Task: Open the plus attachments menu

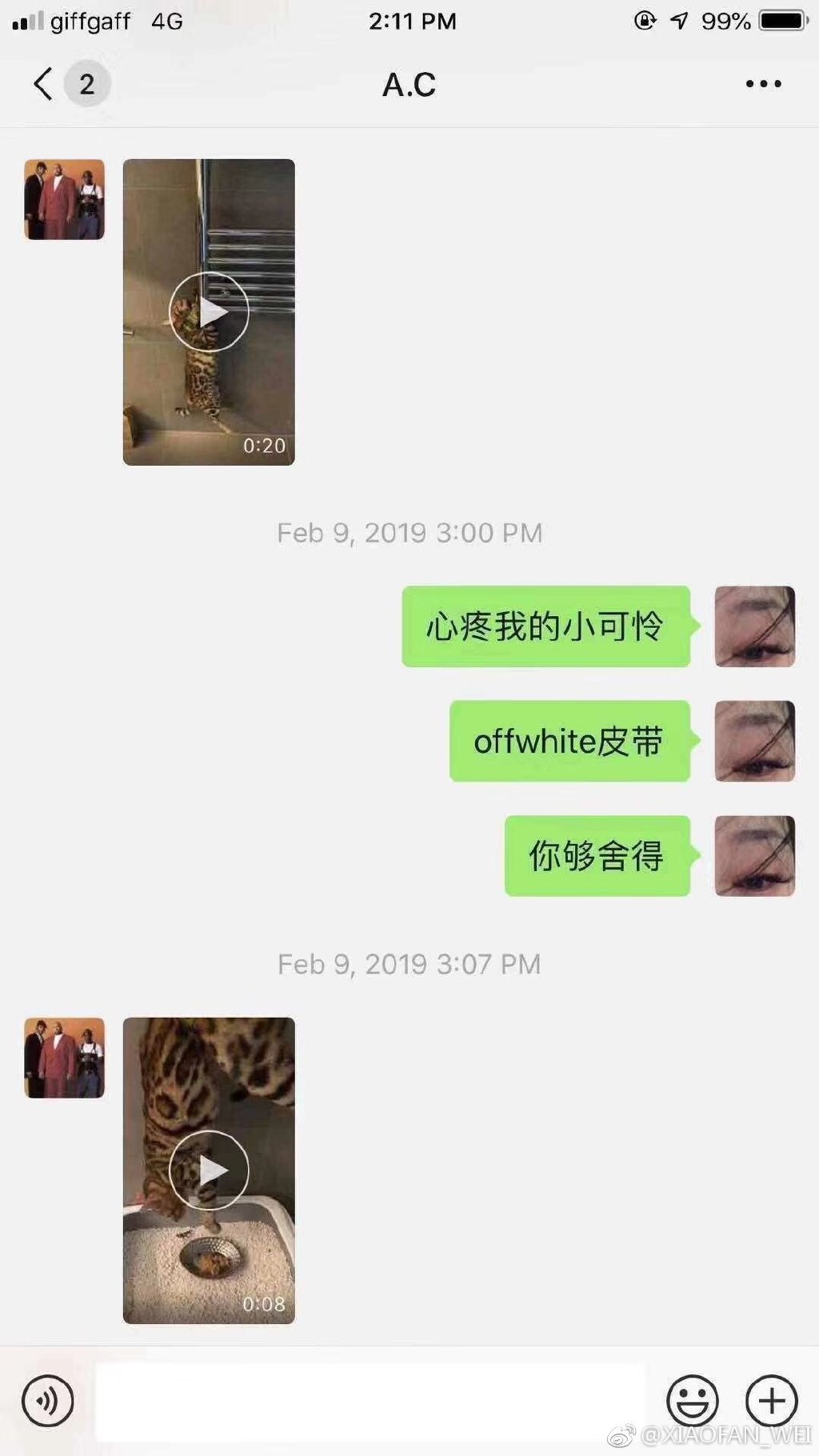Action: pyautogui.click(x=771, y=1401)
